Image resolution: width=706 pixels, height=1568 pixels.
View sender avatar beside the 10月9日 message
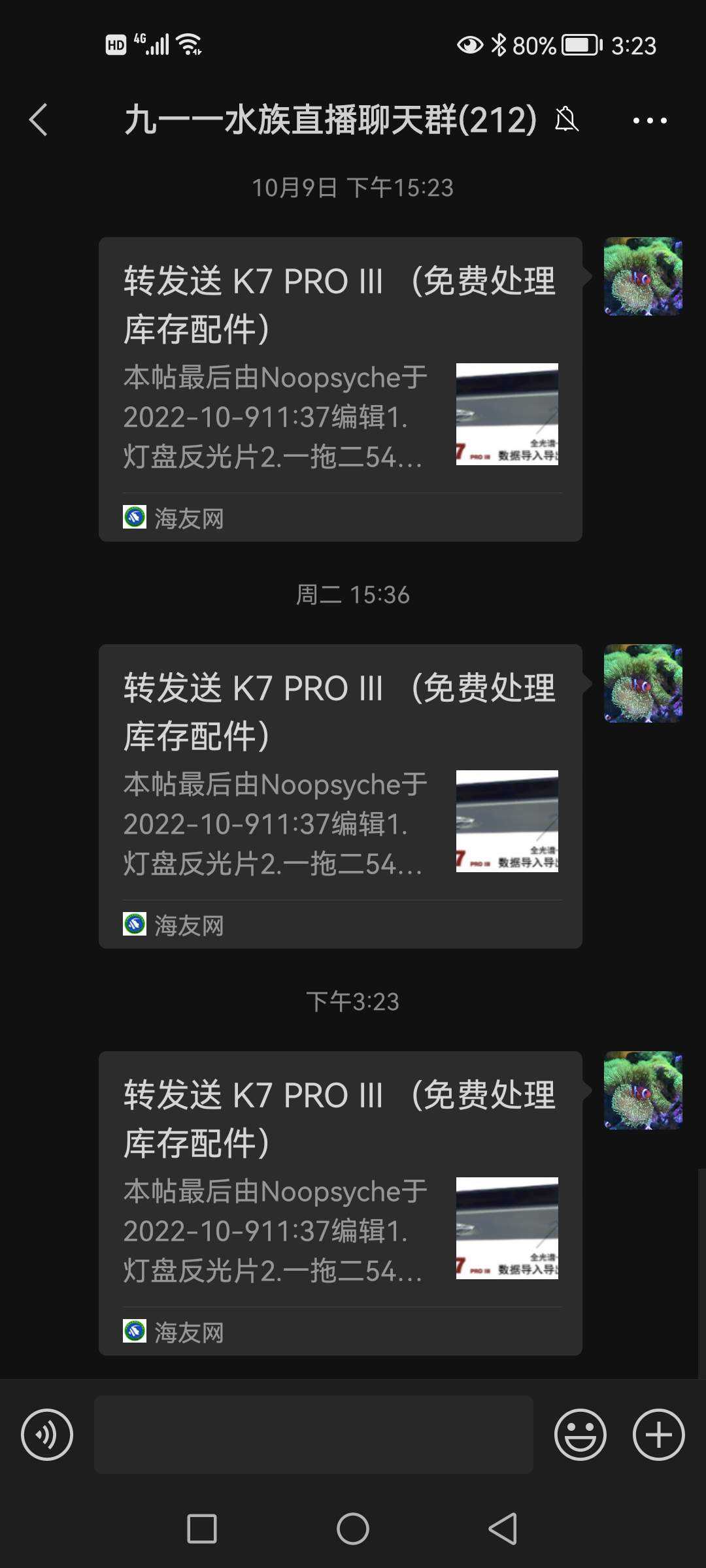tap(643, 276)
